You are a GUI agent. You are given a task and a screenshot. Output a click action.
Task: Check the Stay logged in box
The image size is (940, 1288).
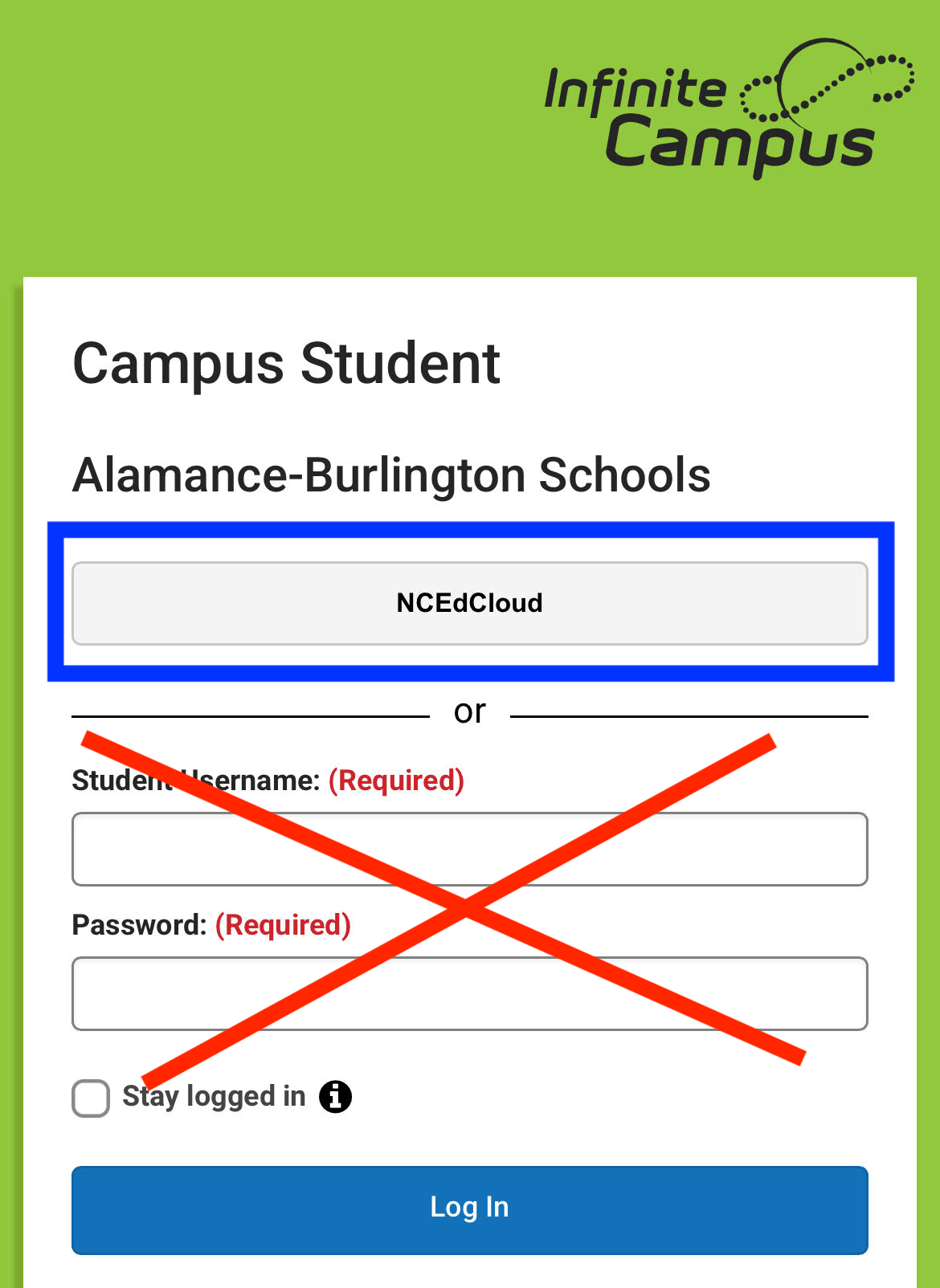tap(91, 1098)
